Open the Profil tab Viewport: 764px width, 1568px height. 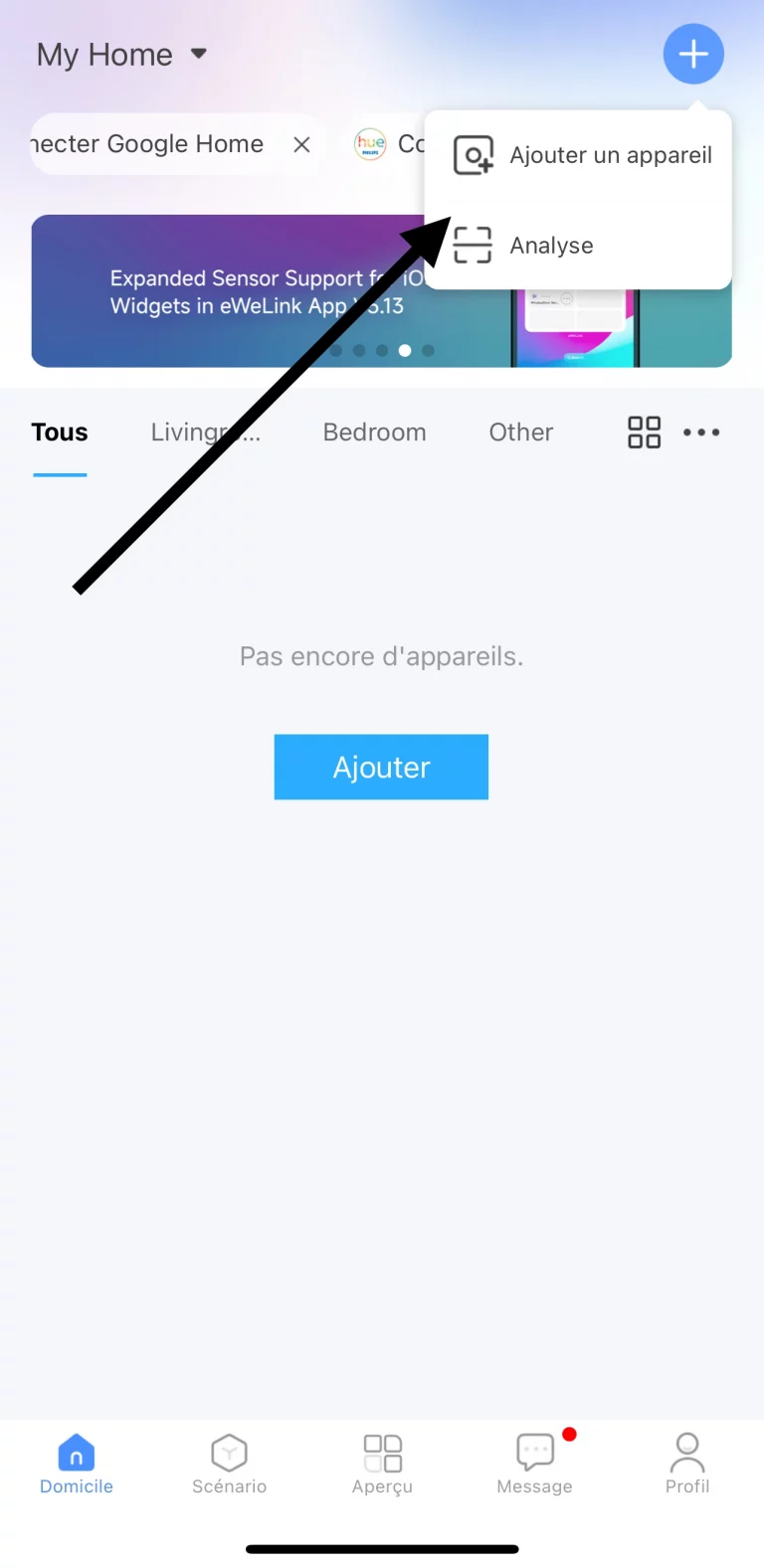pos(687,1464)
